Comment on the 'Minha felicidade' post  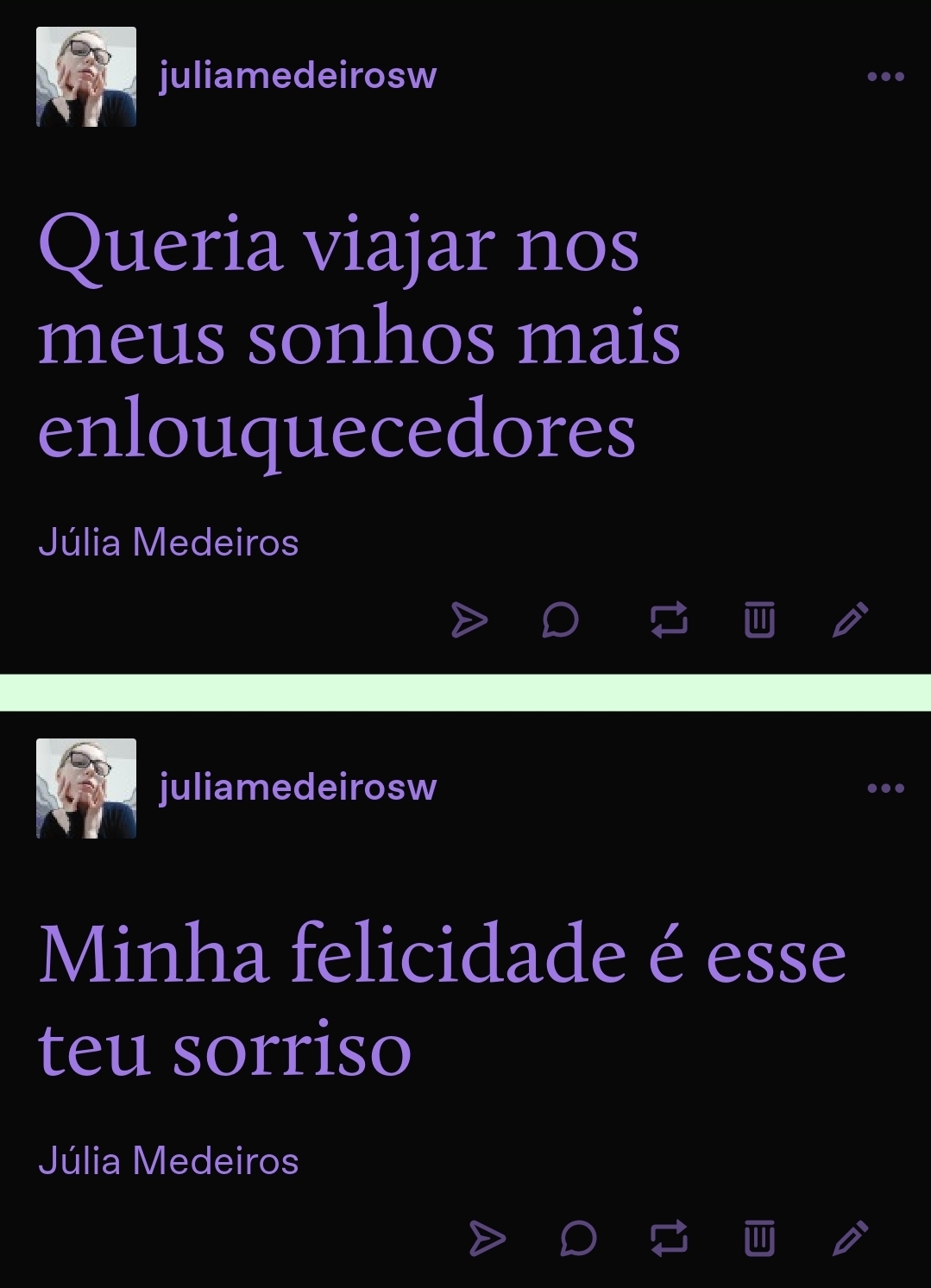coord(578,1239)
